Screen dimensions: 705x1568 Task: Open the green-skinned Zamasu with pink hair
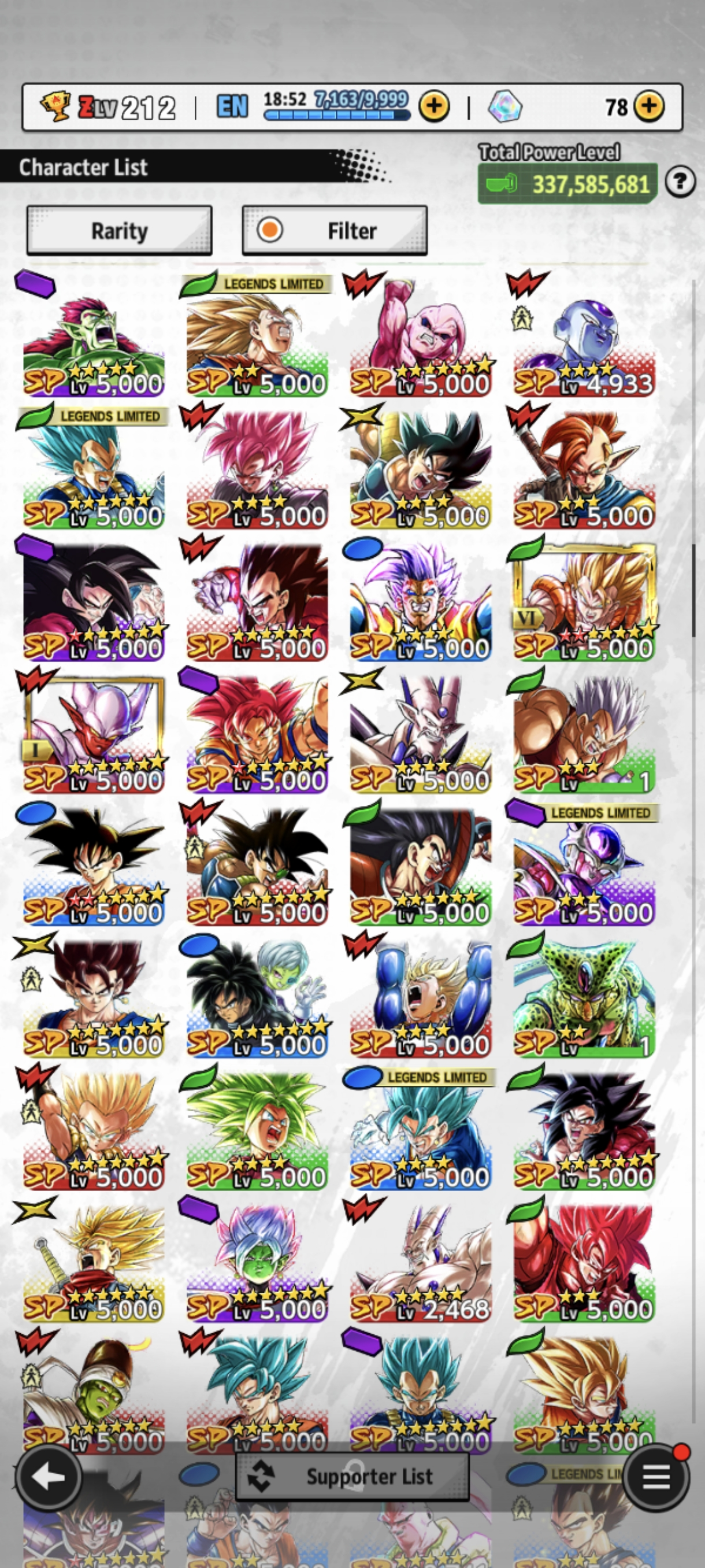click(257, 1260)
